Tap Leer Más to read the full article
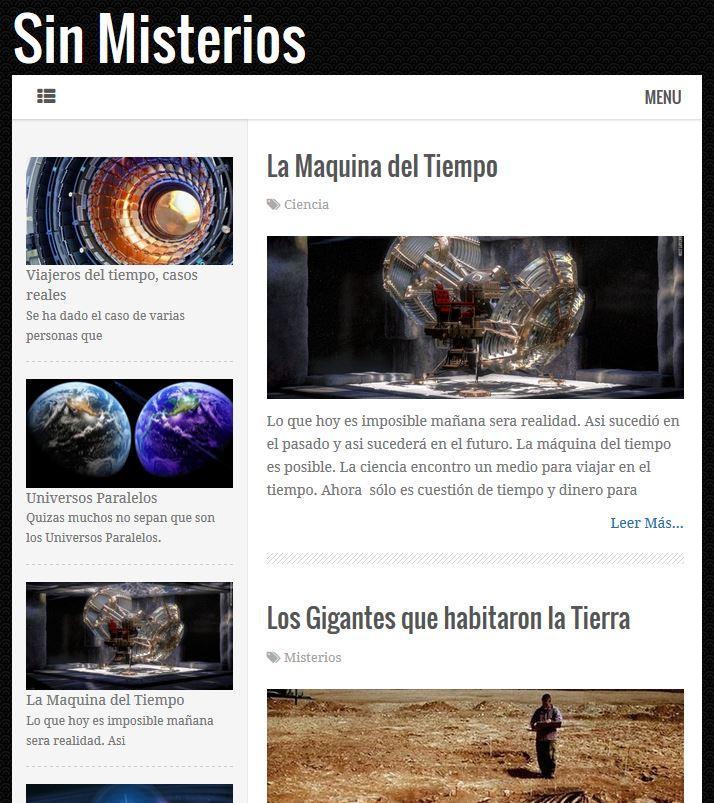Screen dimensions: 714x803 click(646, 523)
